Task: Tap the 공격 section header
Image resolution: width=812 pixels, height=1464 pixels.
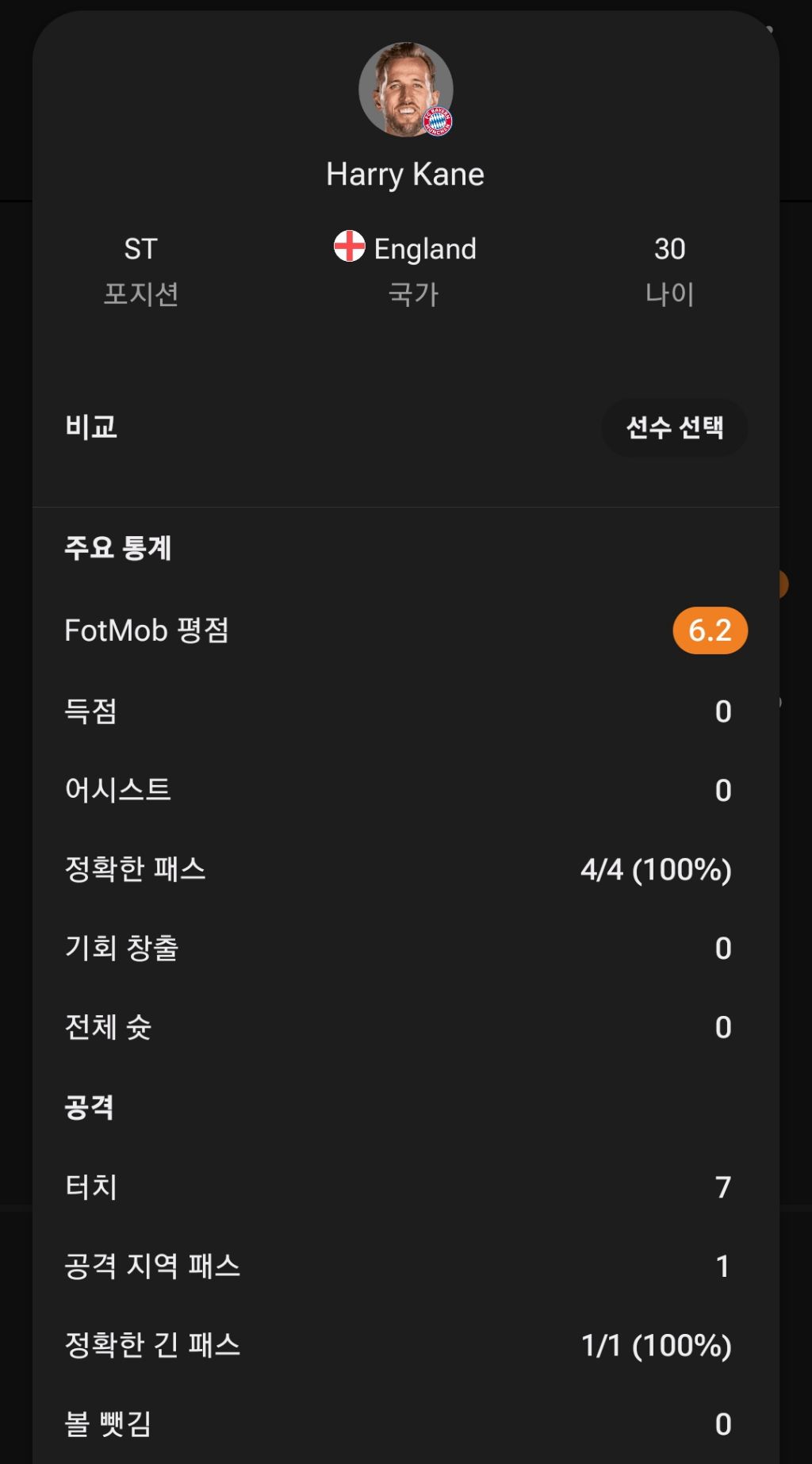Action: pos(89,1107)
